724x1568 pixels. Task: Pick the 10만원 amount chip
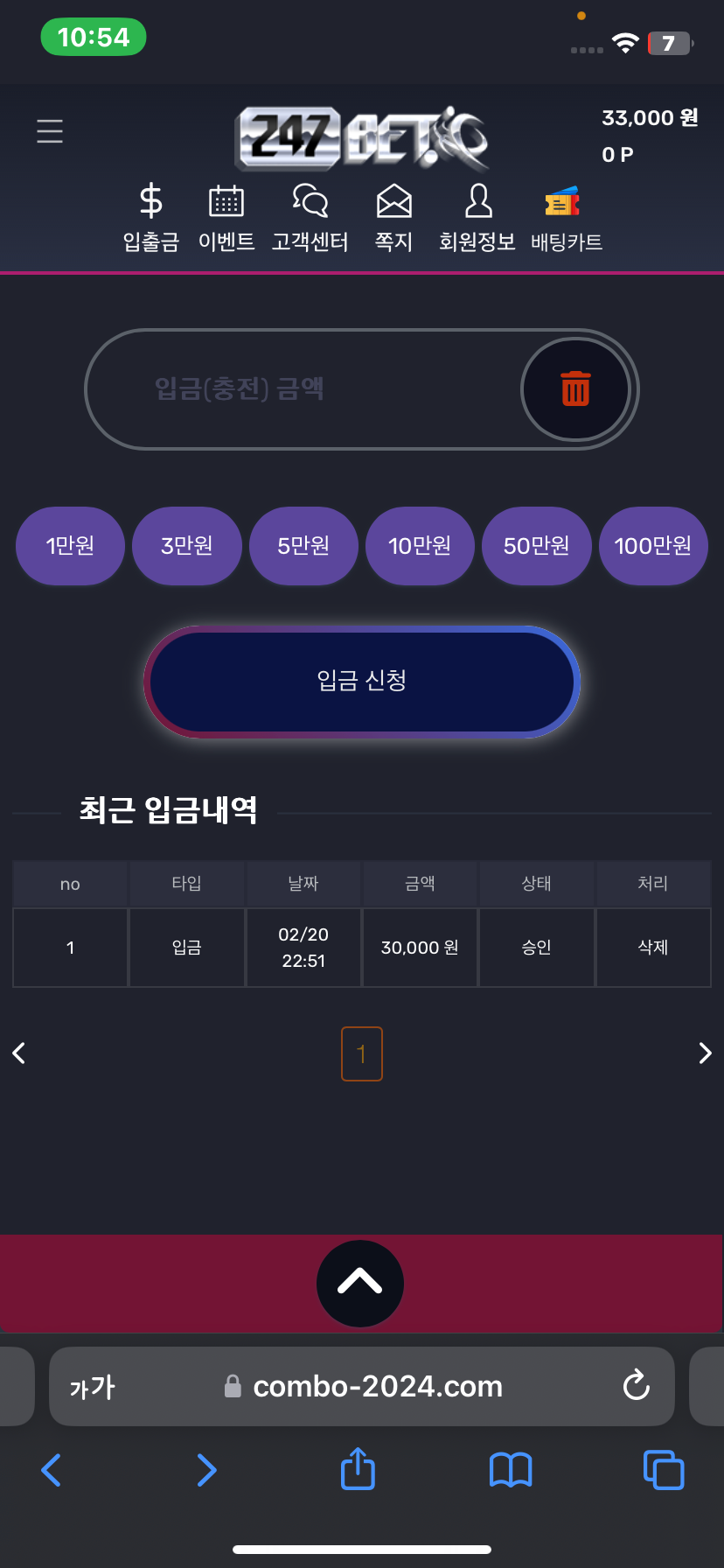tap(420, 546)
